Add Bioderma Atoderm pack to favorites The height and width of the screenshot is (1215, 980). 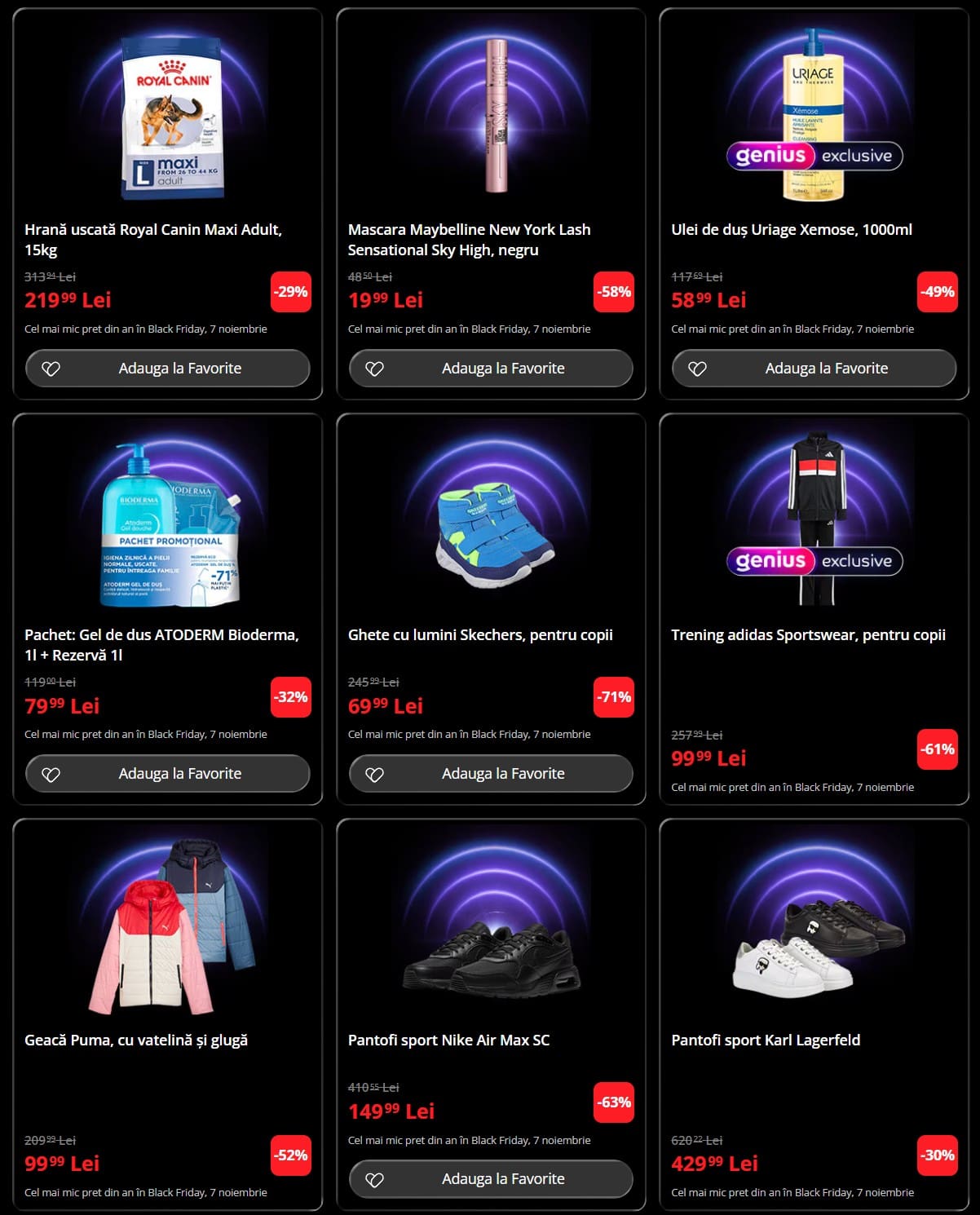click(x=167, y=774)
